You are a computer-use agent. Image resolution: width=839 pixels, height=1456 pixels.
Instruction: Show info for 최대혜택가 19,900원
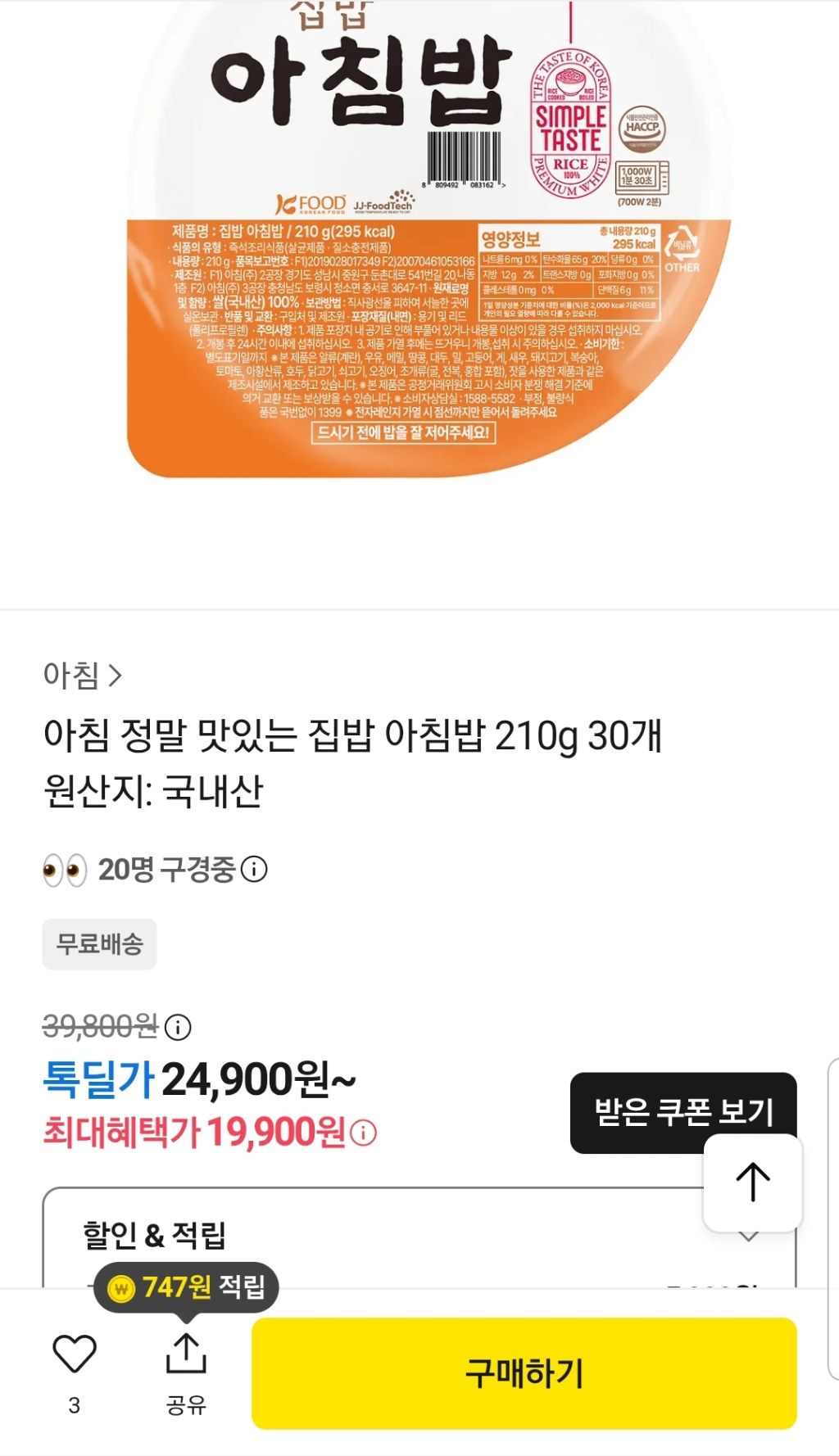pos(363,1133)
